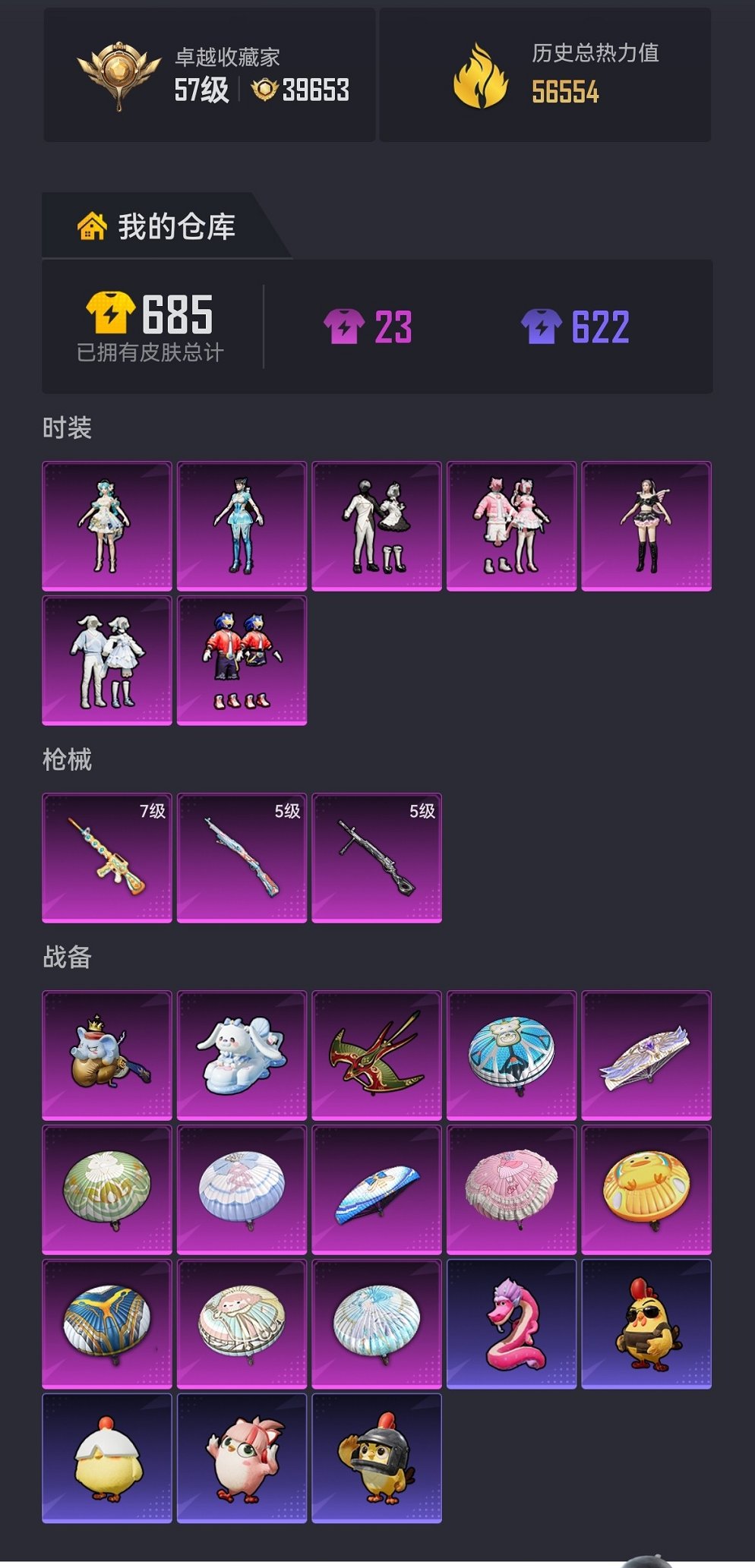Open the blue dress outfit thumbnail
The width and height of the screenshot is (755, 1568).
point(243,524)
